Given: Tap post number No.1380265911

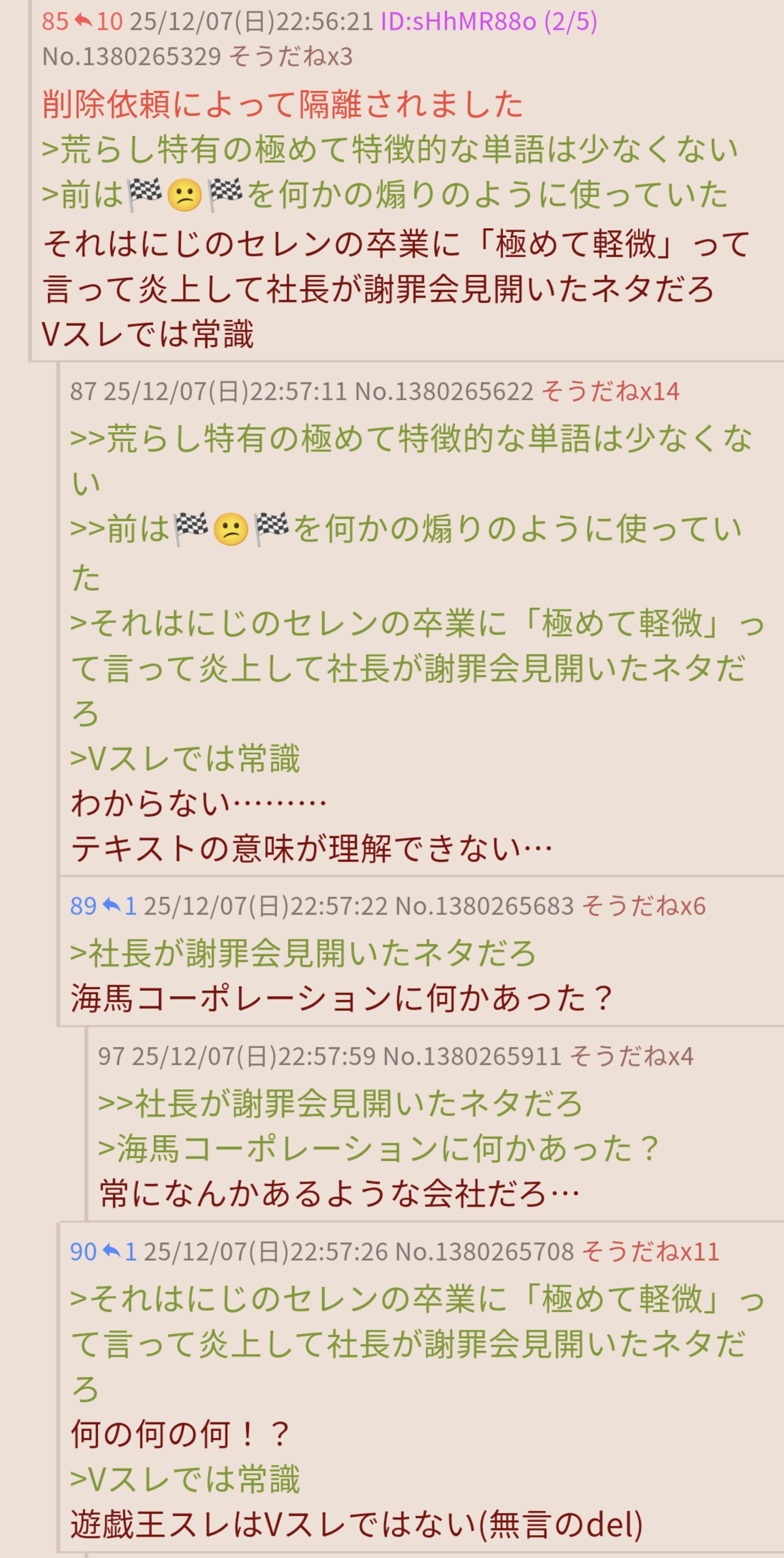Looking at the screenshot, I should 472,1056.
